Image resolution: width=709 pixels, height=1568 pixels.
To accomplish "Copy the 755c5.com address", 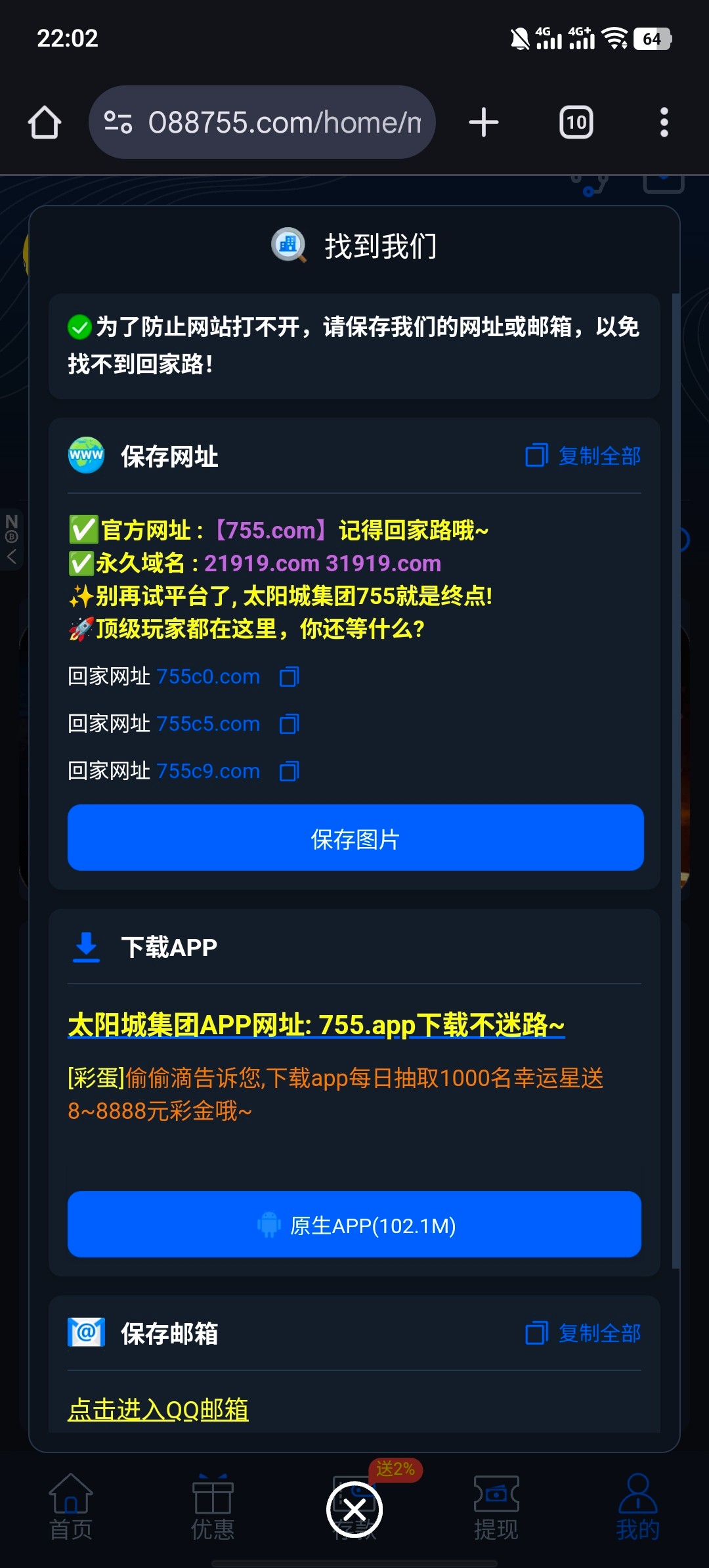I will 289,724.
